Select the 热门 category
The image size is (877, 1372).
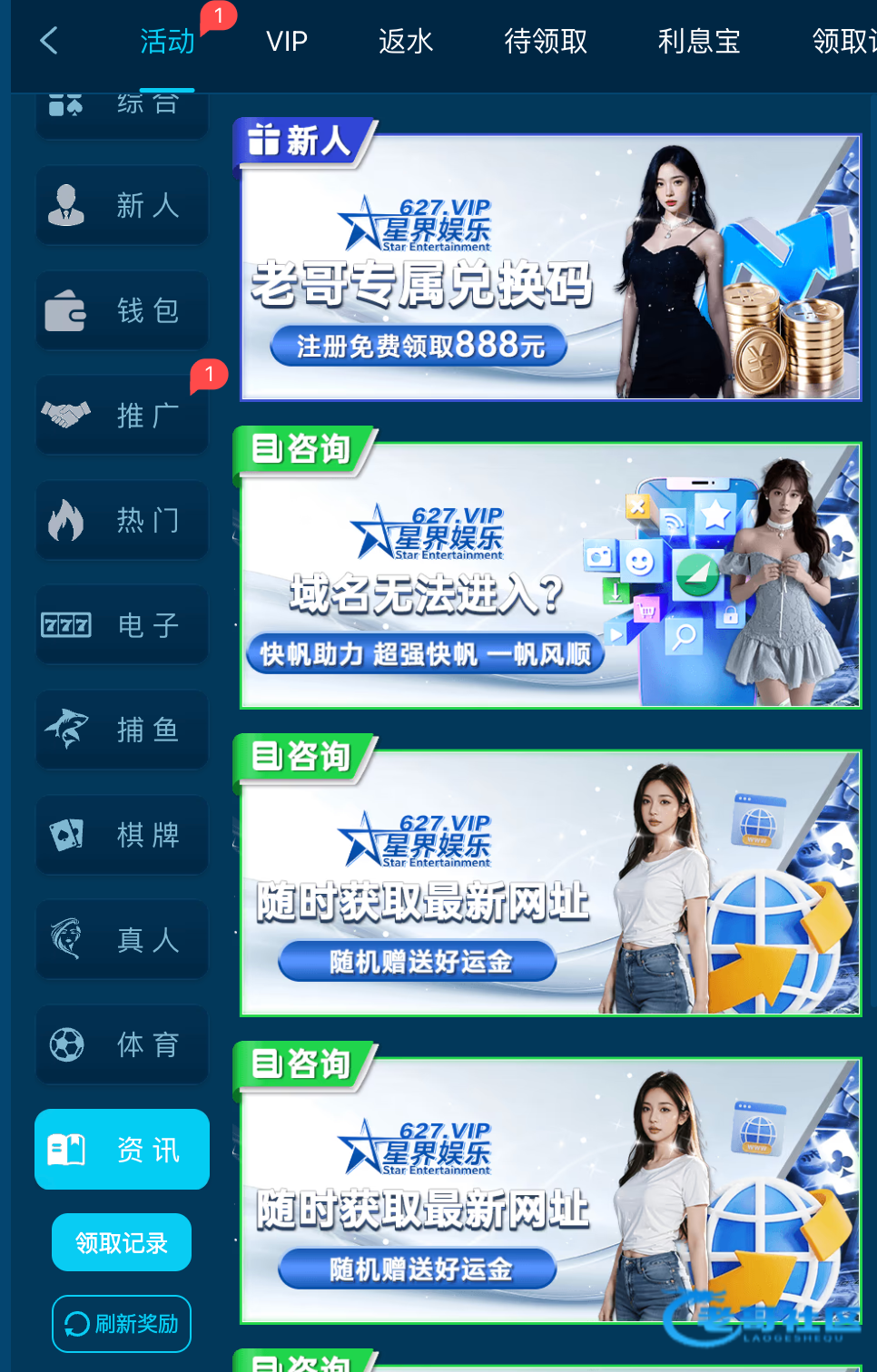coord(123,520)
